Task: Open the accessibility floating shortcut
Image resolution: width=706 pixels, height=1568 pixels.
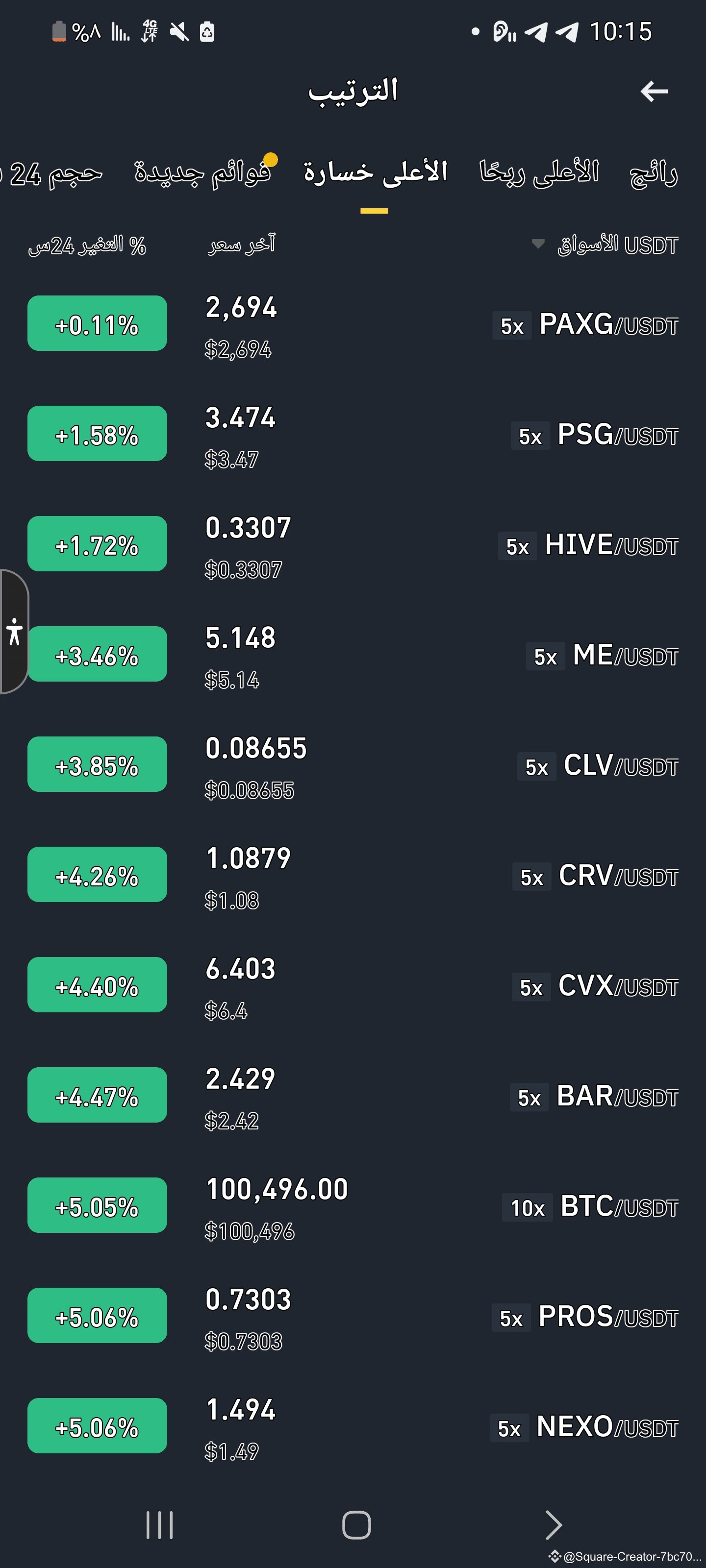Action: (x=14, y=631)
